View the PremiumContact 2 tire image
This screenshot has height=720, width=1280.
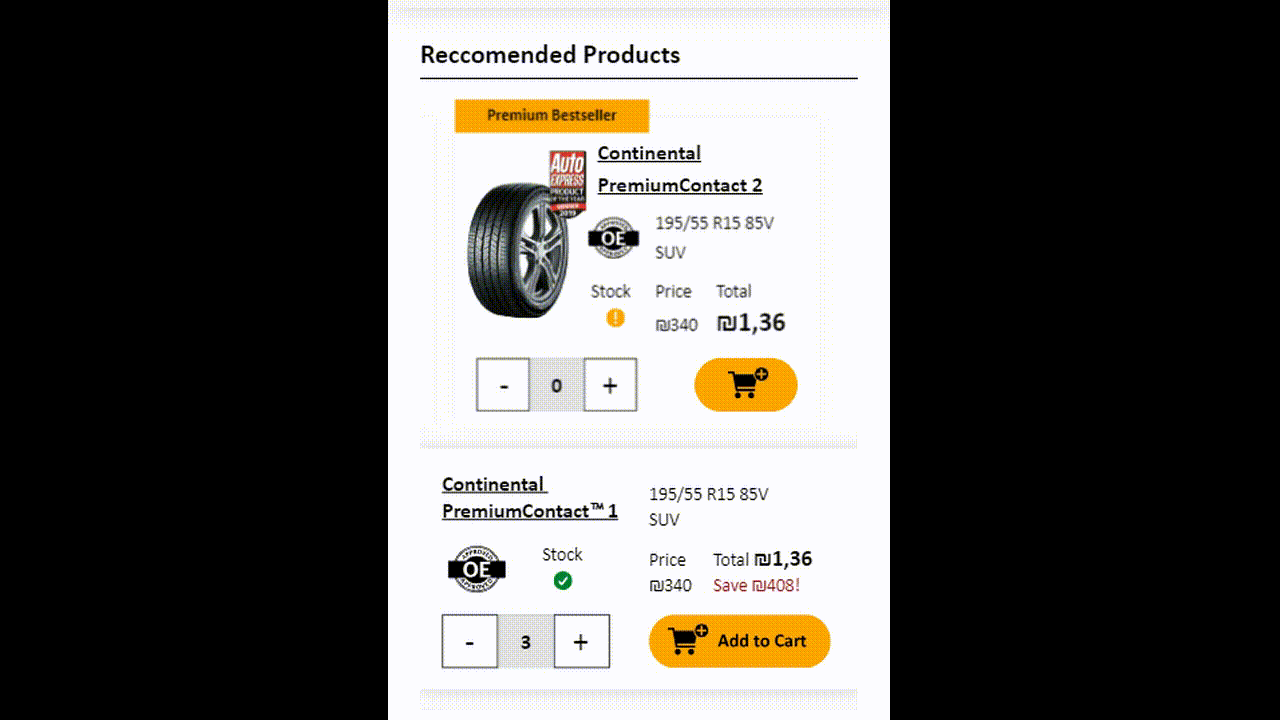(x=519, y=250)
